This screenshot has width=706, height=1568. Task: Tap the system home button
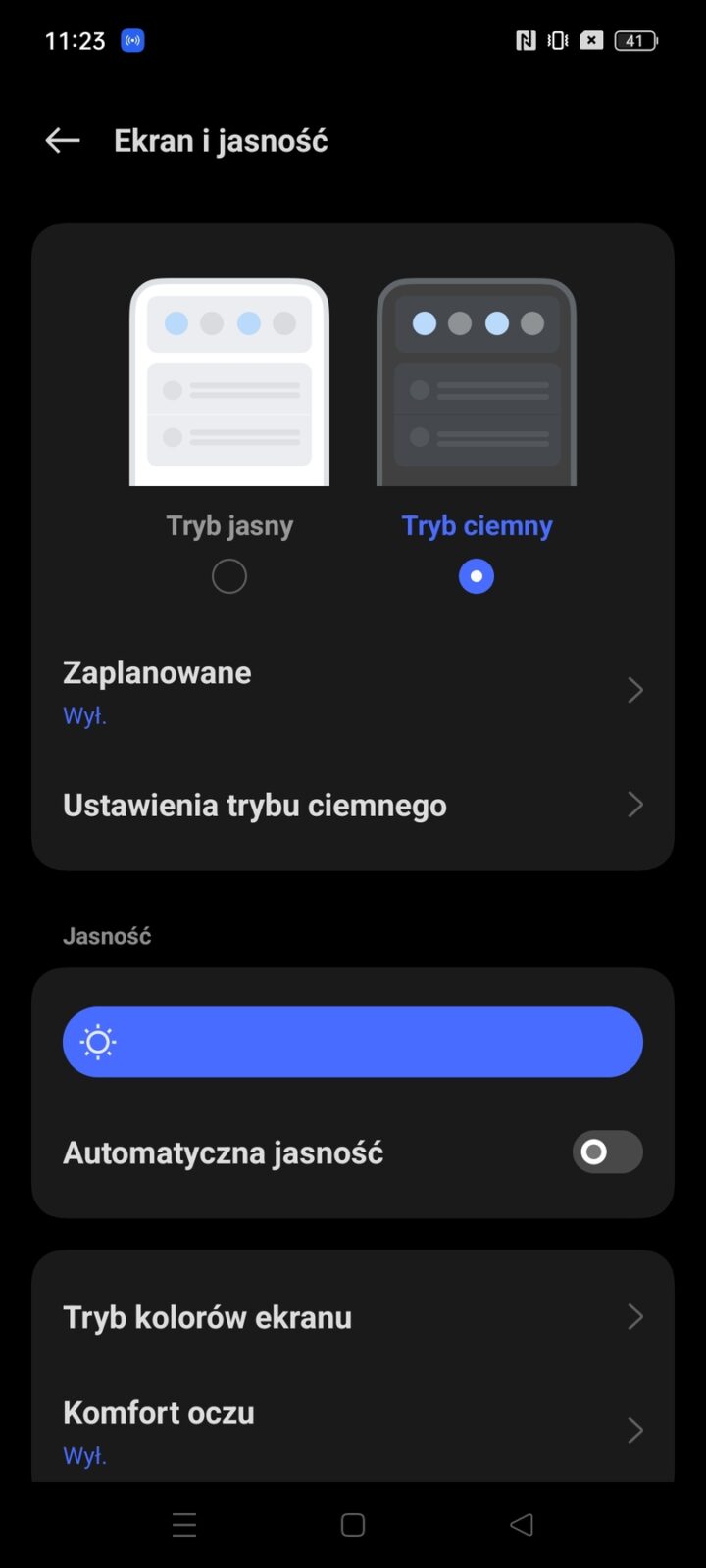click(x=353, y=1525)
